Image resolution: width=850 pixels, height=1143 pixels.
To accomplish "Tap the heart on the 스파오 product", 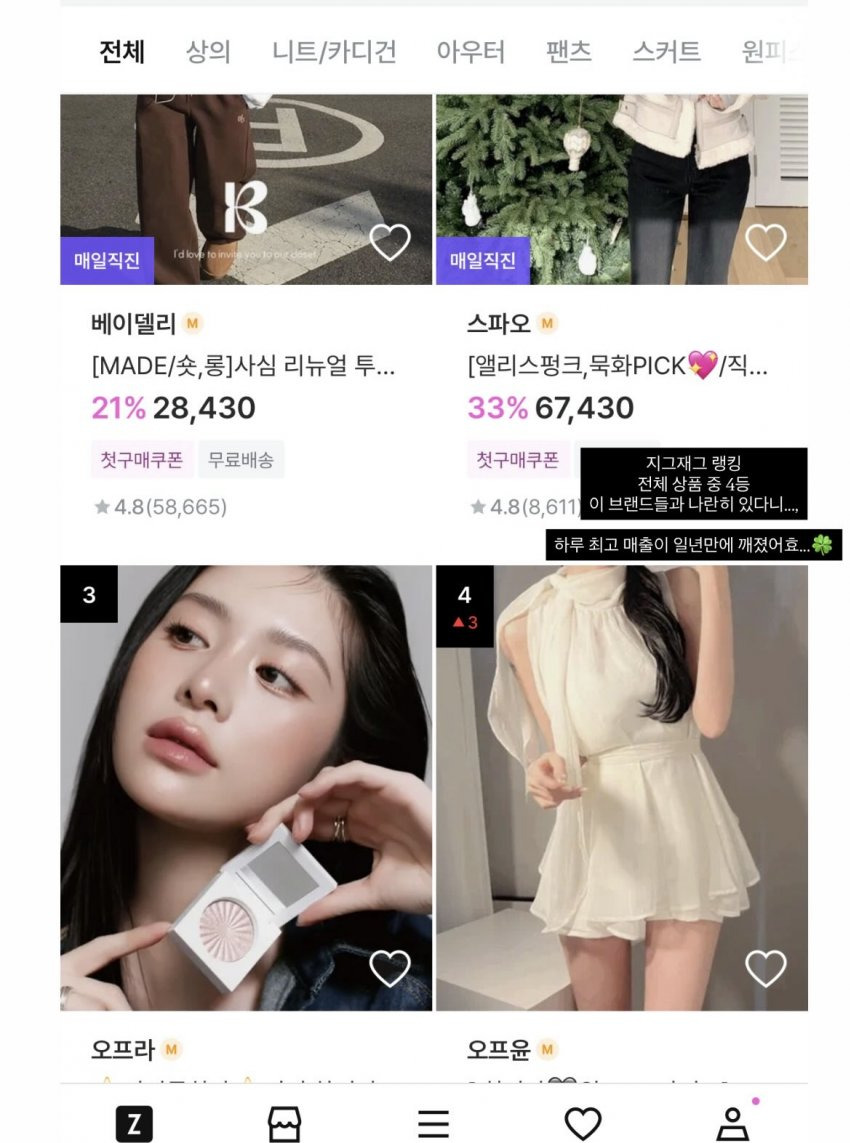I will 766,242.
